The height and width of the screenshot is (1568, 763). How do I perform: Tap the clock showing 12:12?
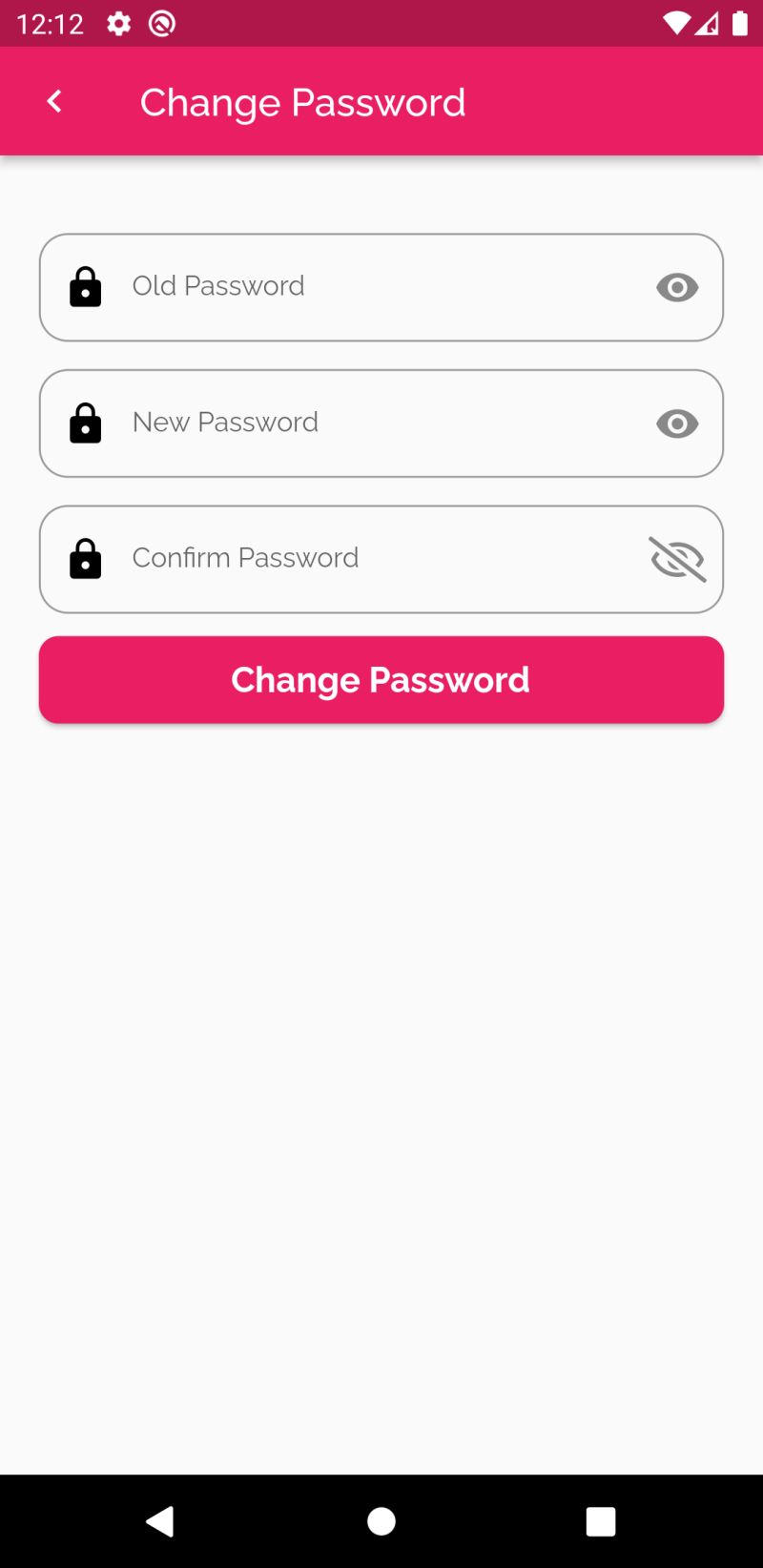click(50, 23)
